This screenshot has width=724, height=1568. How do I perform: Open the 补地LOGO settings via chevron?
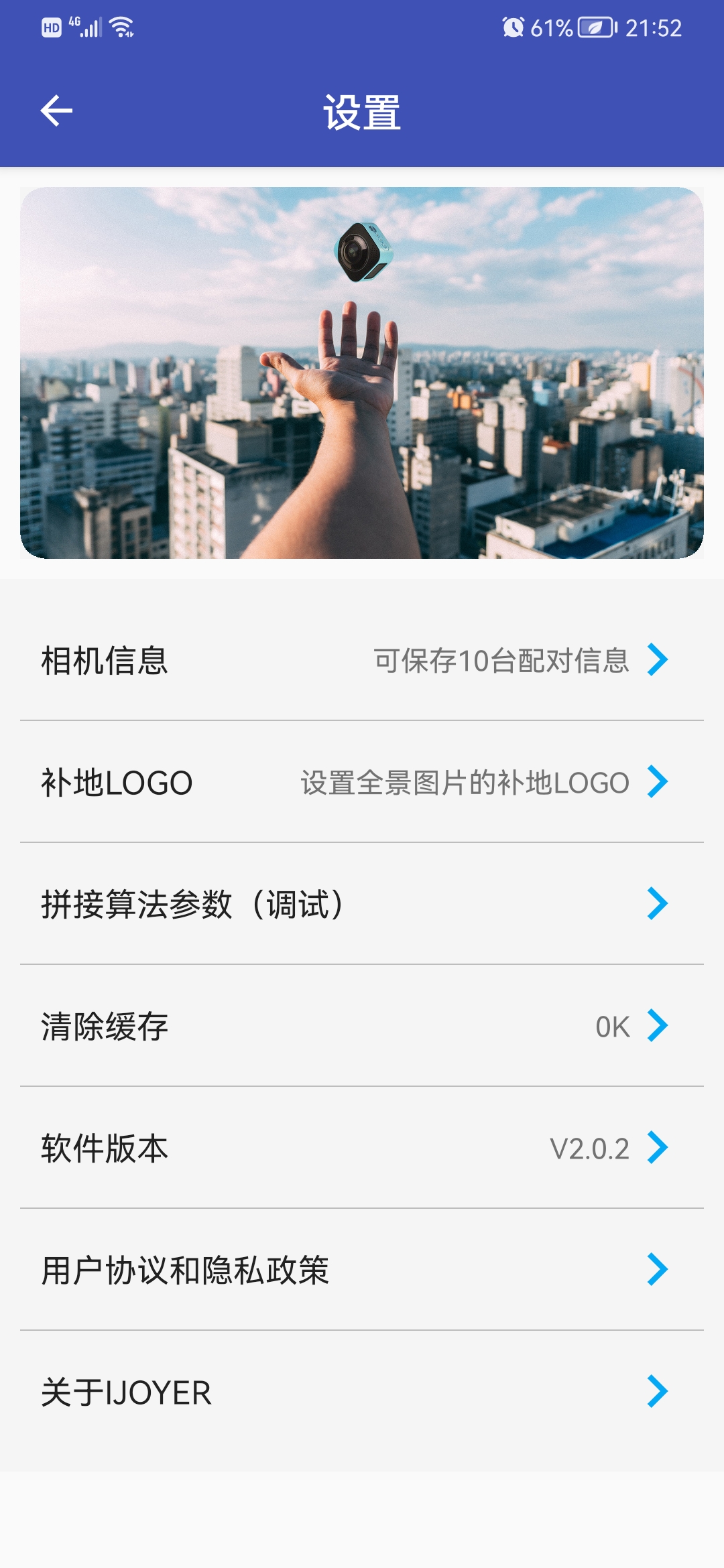point(660,783)
